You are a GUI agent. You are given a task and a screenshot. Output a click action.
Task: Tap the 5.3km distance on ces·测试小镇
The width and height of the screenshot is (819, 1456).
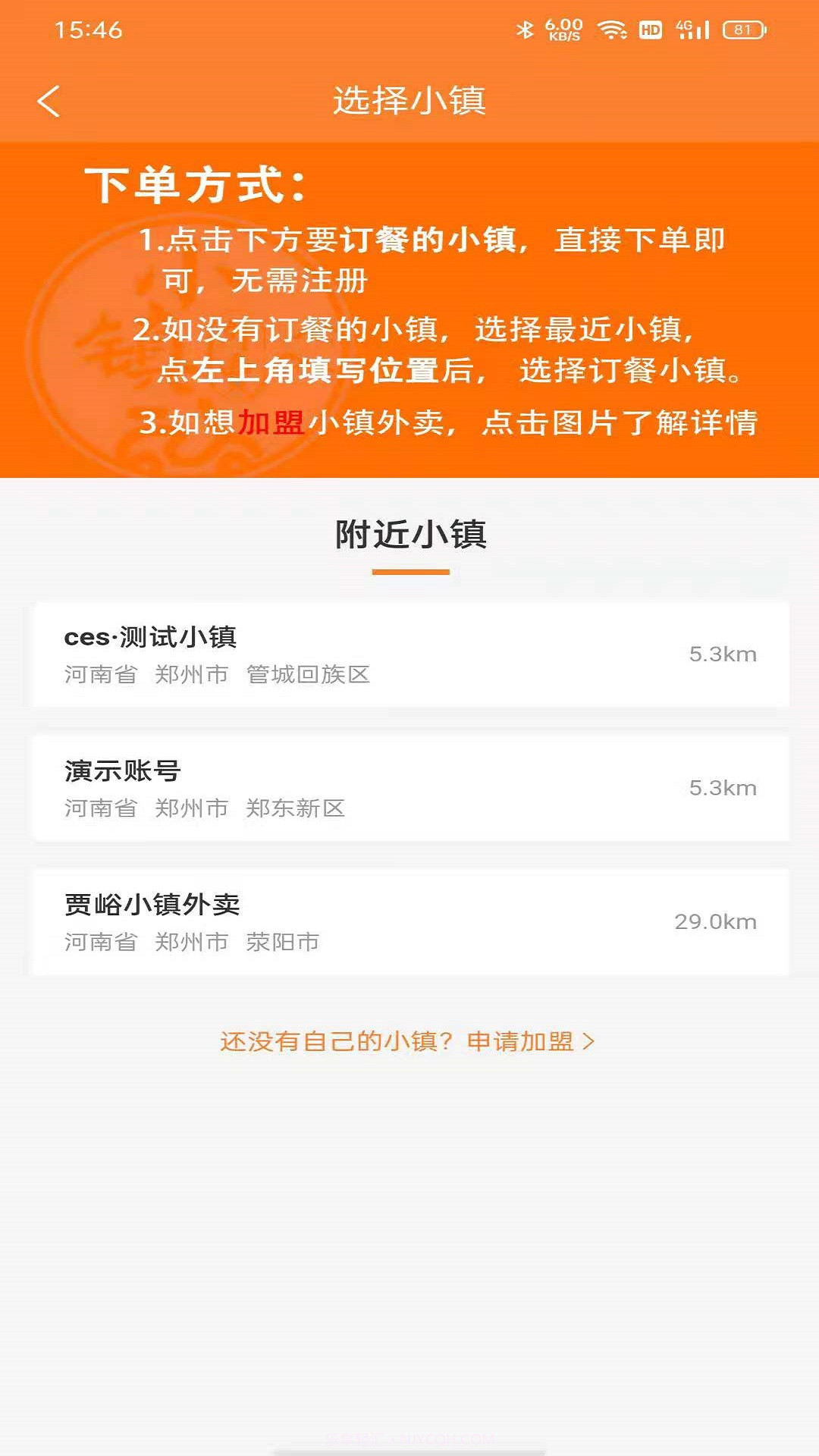click(722, 654)
